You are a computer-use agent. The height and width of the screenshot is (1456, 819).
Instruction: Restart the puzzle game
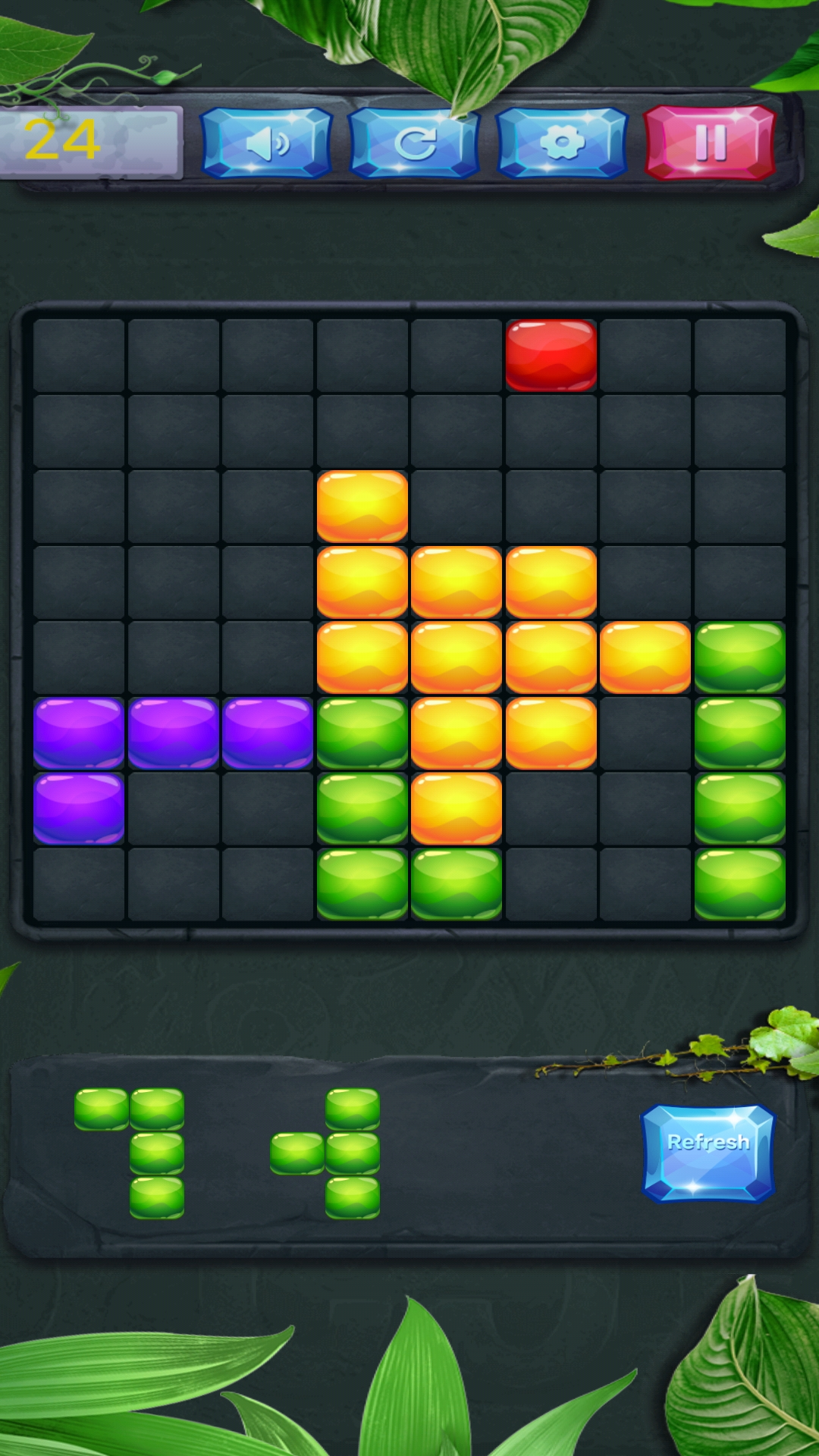tap(414, 143)
